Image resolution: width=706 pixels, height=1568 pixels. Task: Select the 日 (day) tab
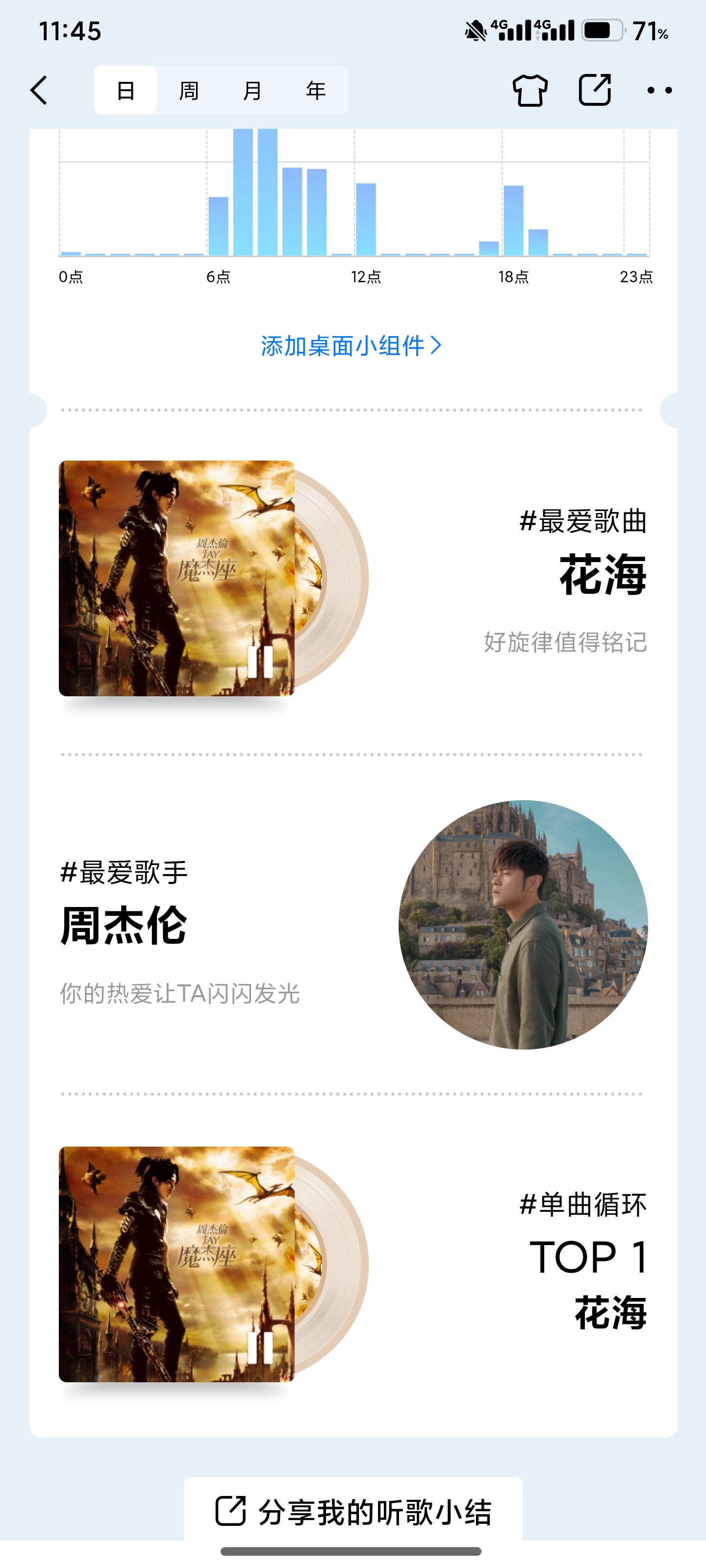pos(126,91)
